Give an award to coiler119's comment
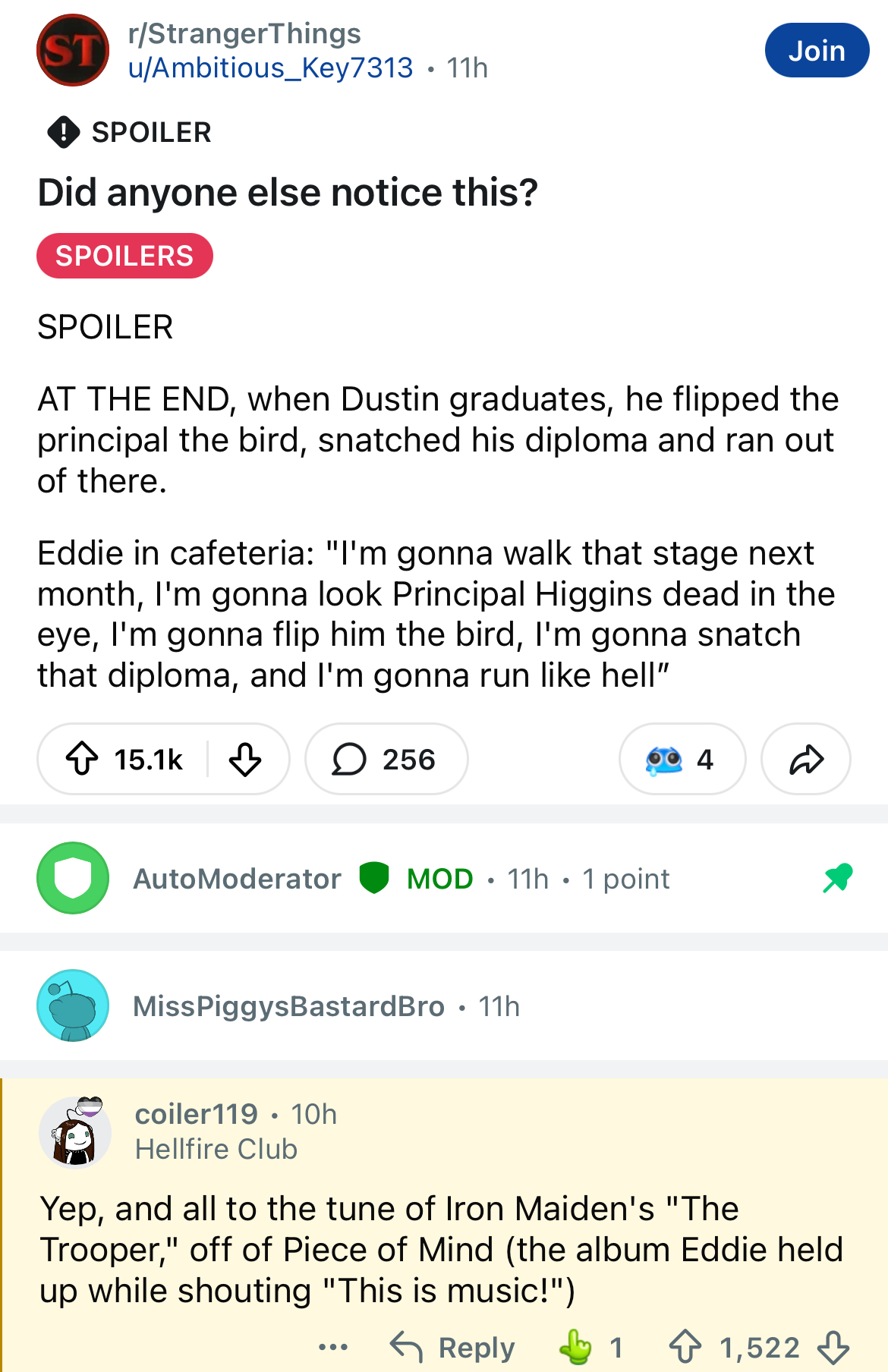 576,1348
